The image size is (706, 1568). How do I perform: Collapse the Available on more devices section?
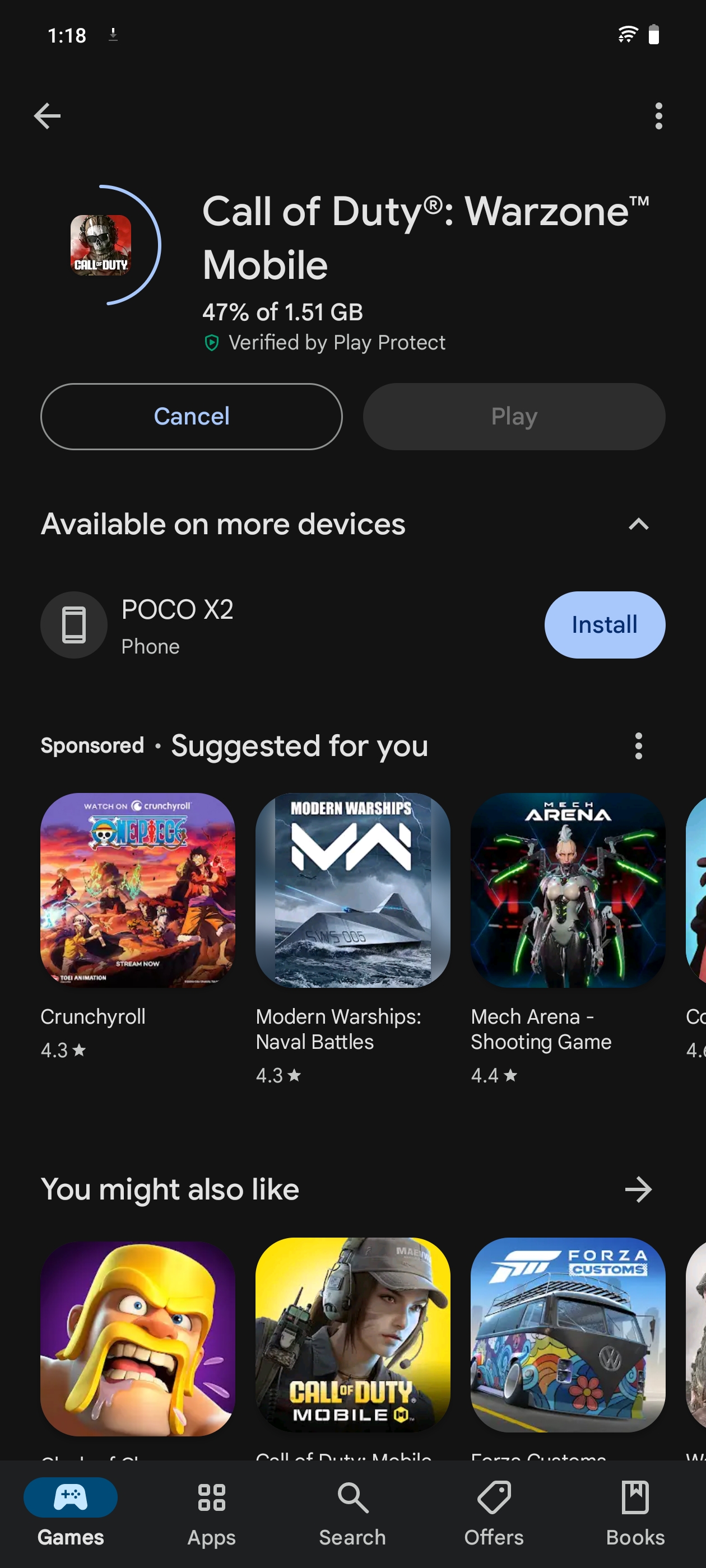click(638, 524)
